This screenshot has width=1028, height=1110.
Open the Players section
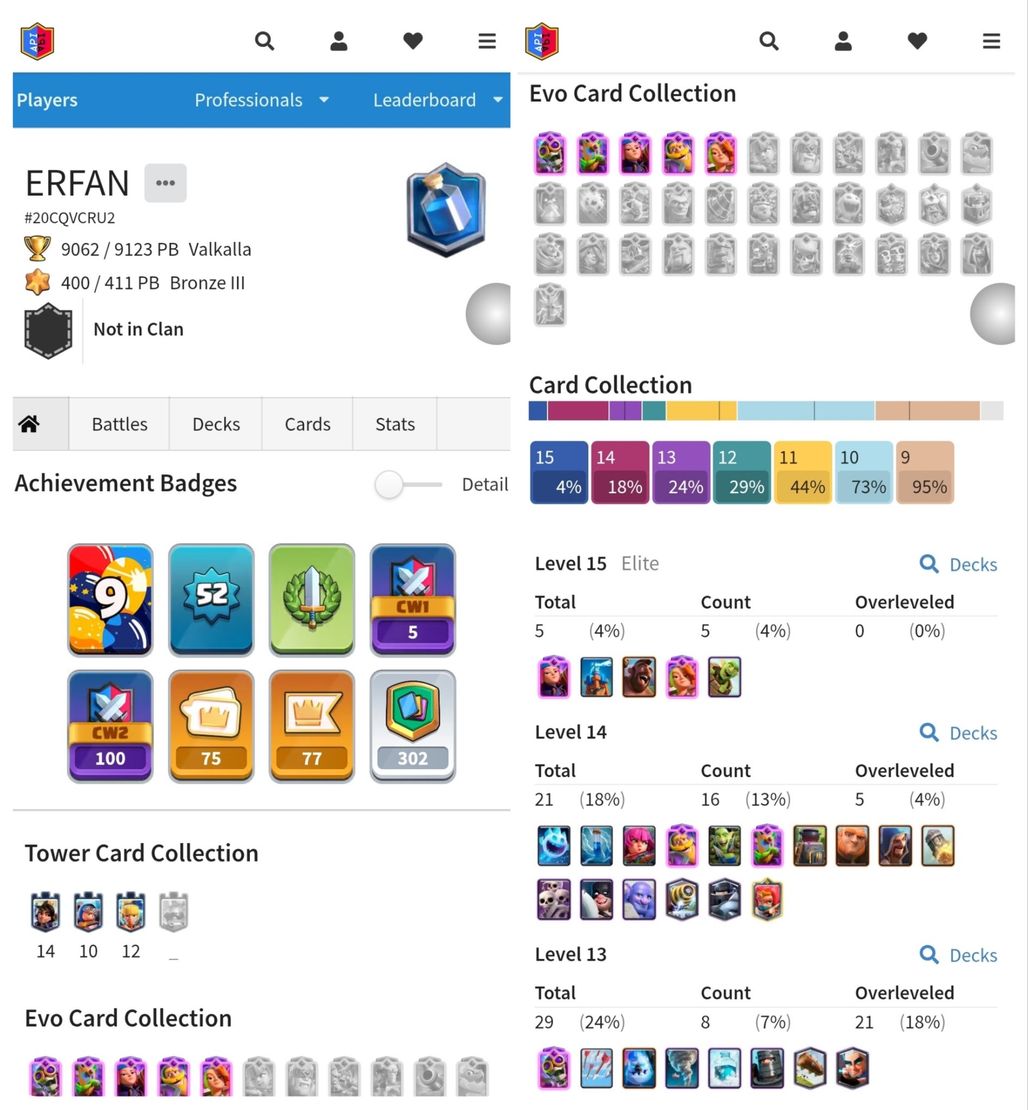(x=47, y=100)
